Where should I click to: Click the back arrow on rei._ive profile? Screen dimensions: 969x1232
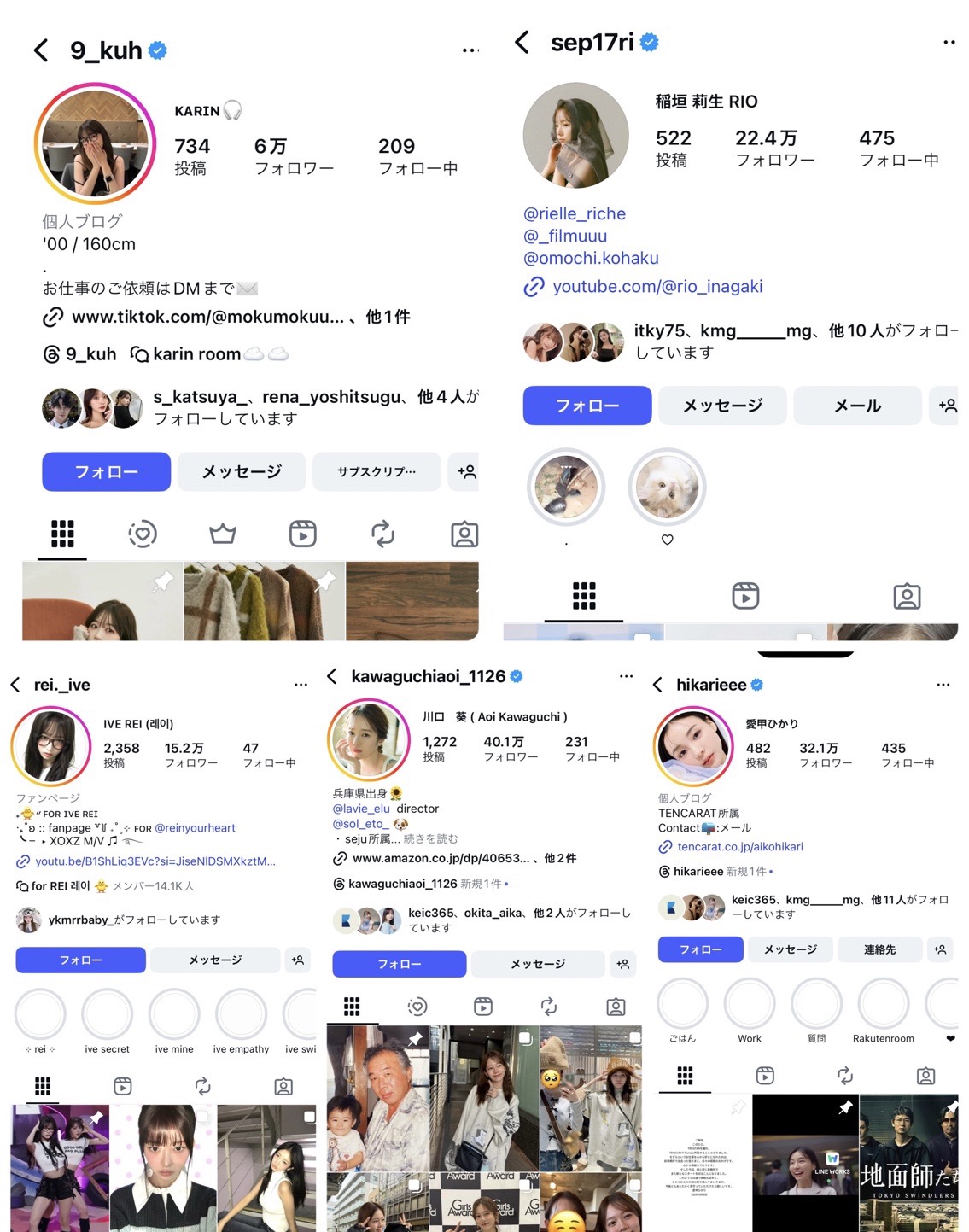[13, 684]
